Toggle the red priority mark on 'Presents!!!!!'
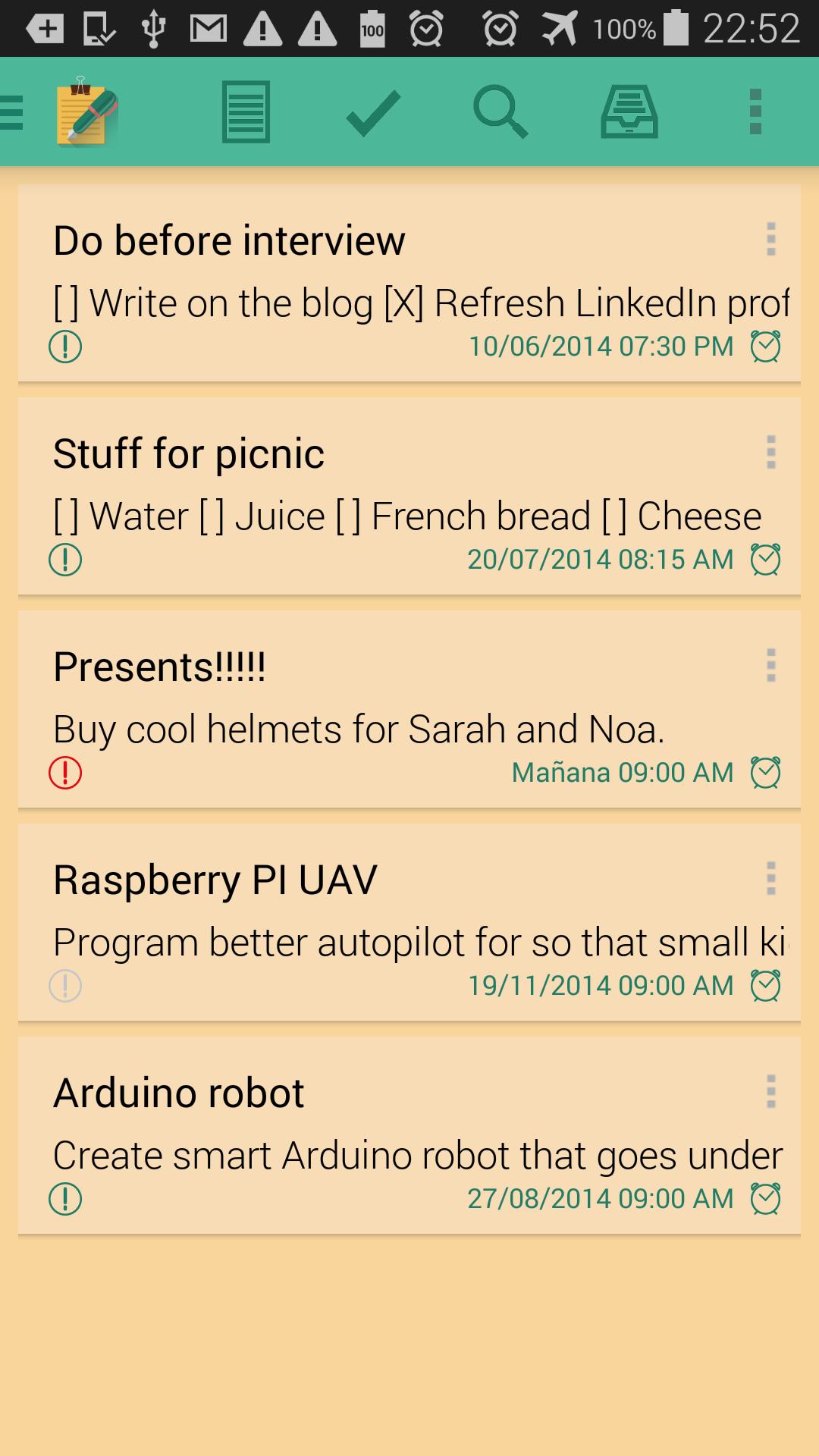819x1456 pixels. [64, 772]
